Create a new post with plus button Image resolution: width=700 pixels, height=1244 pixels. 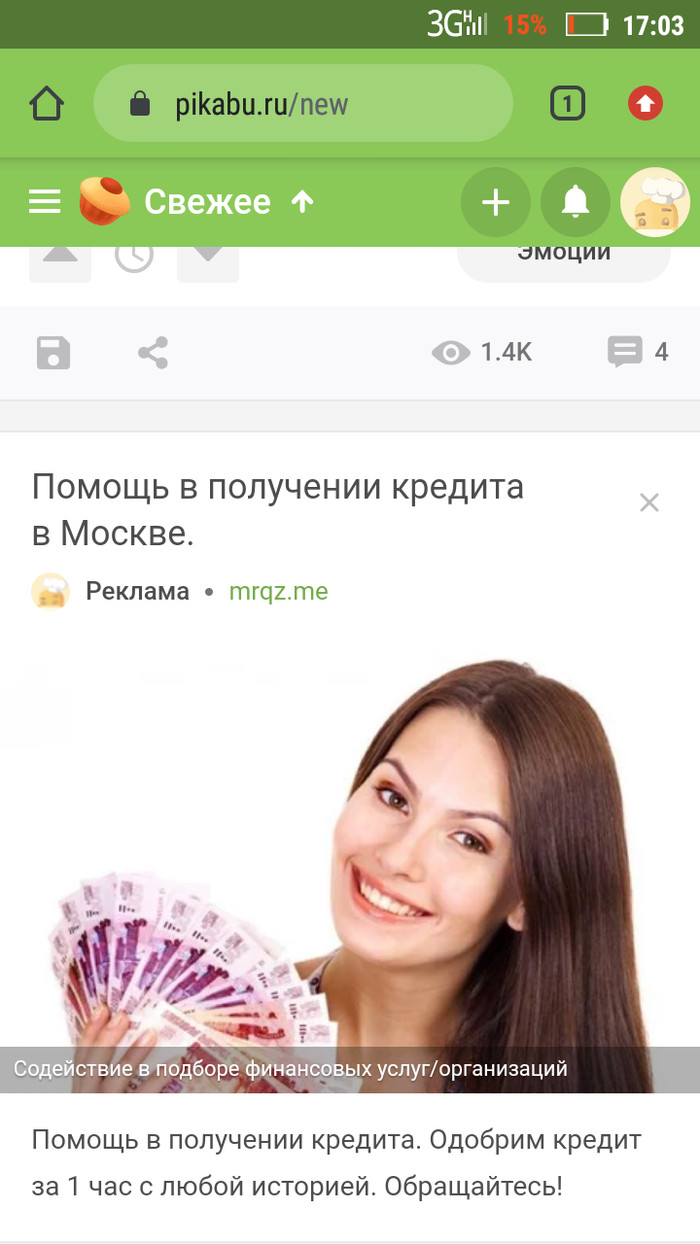(x=495, y=203)
